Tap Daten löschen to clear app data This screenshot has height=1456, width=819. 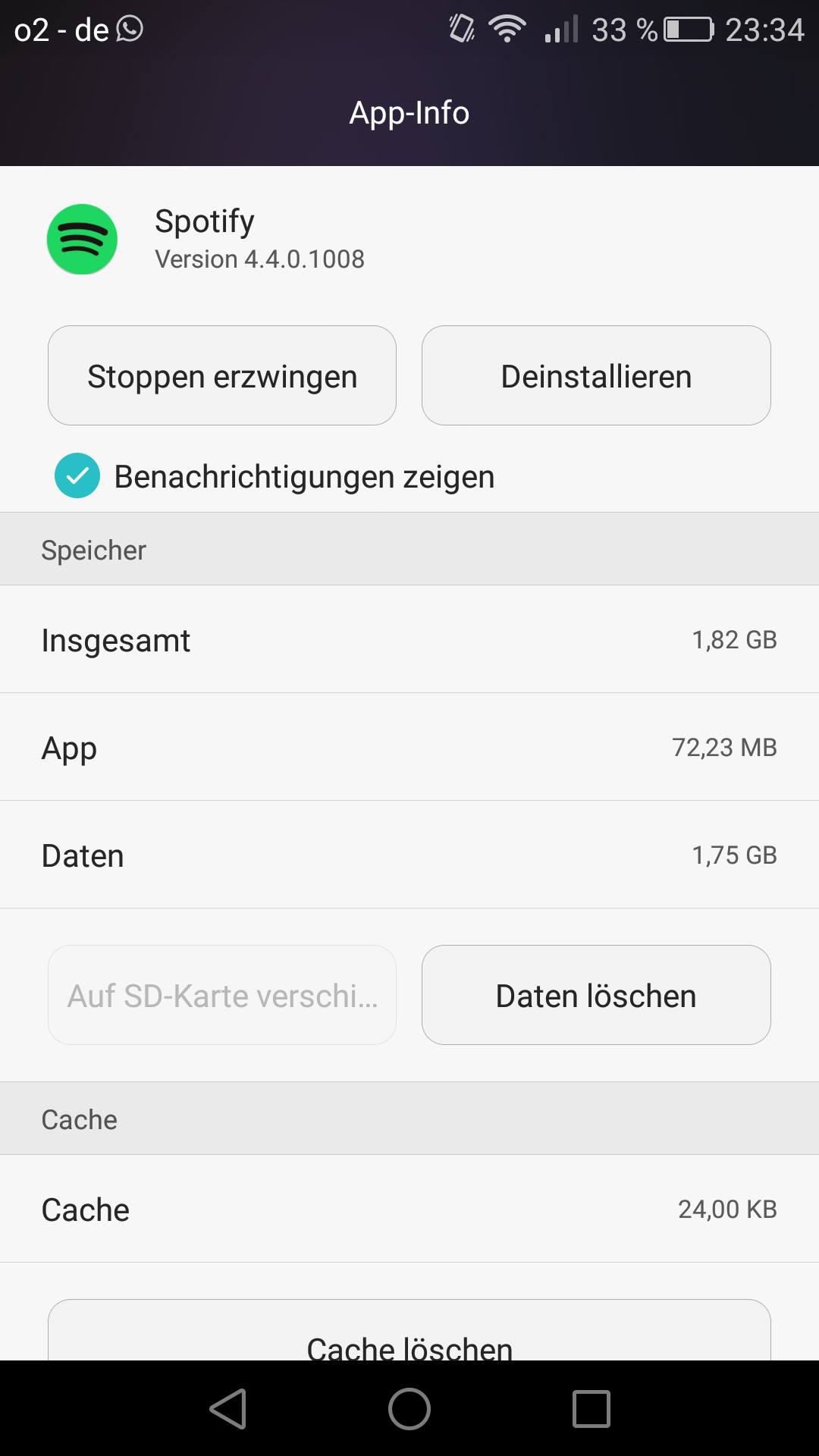tap(595, 995)
